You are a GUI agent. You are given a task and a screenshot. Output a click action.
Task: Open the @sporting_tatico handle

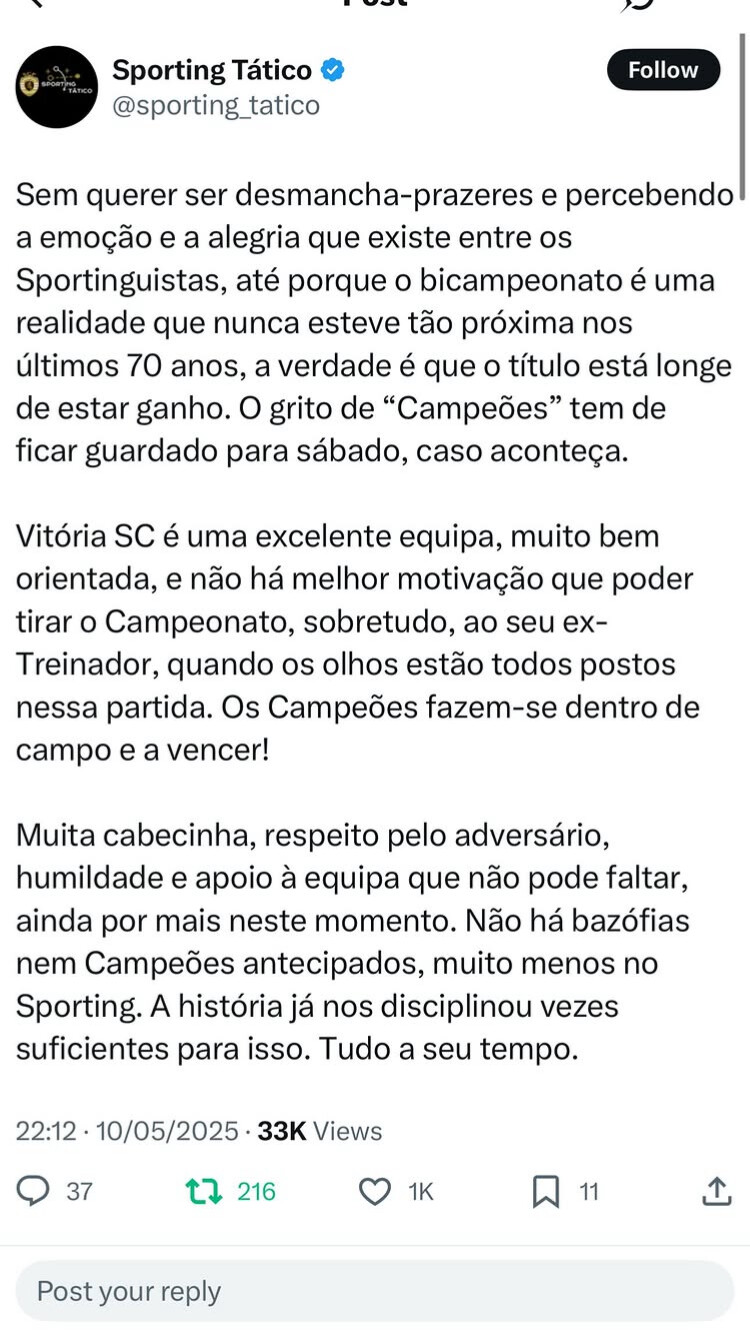click(216, 105)
